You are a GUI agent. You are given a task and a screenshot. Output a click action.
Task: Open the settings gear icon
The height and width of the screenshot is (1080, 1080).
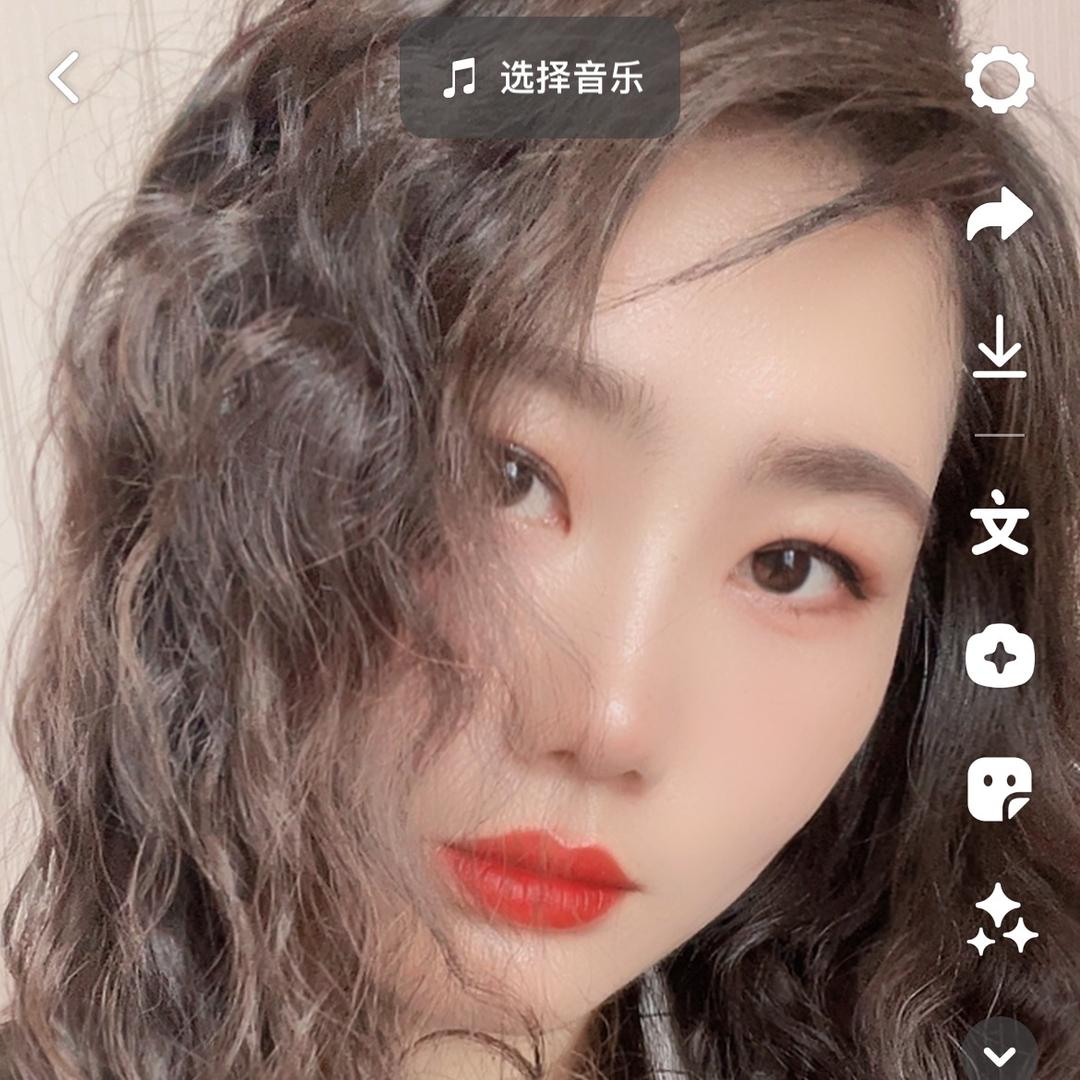pyautogui.click(x=999, y=80)
